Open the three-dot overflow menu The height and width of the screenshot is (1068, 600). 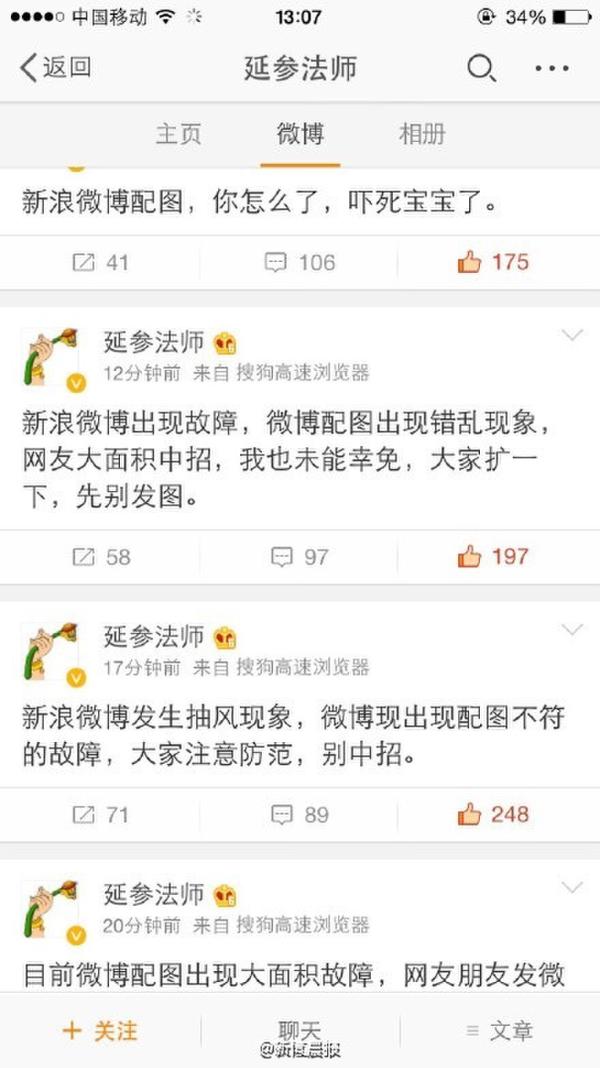(x=551, y=68)
